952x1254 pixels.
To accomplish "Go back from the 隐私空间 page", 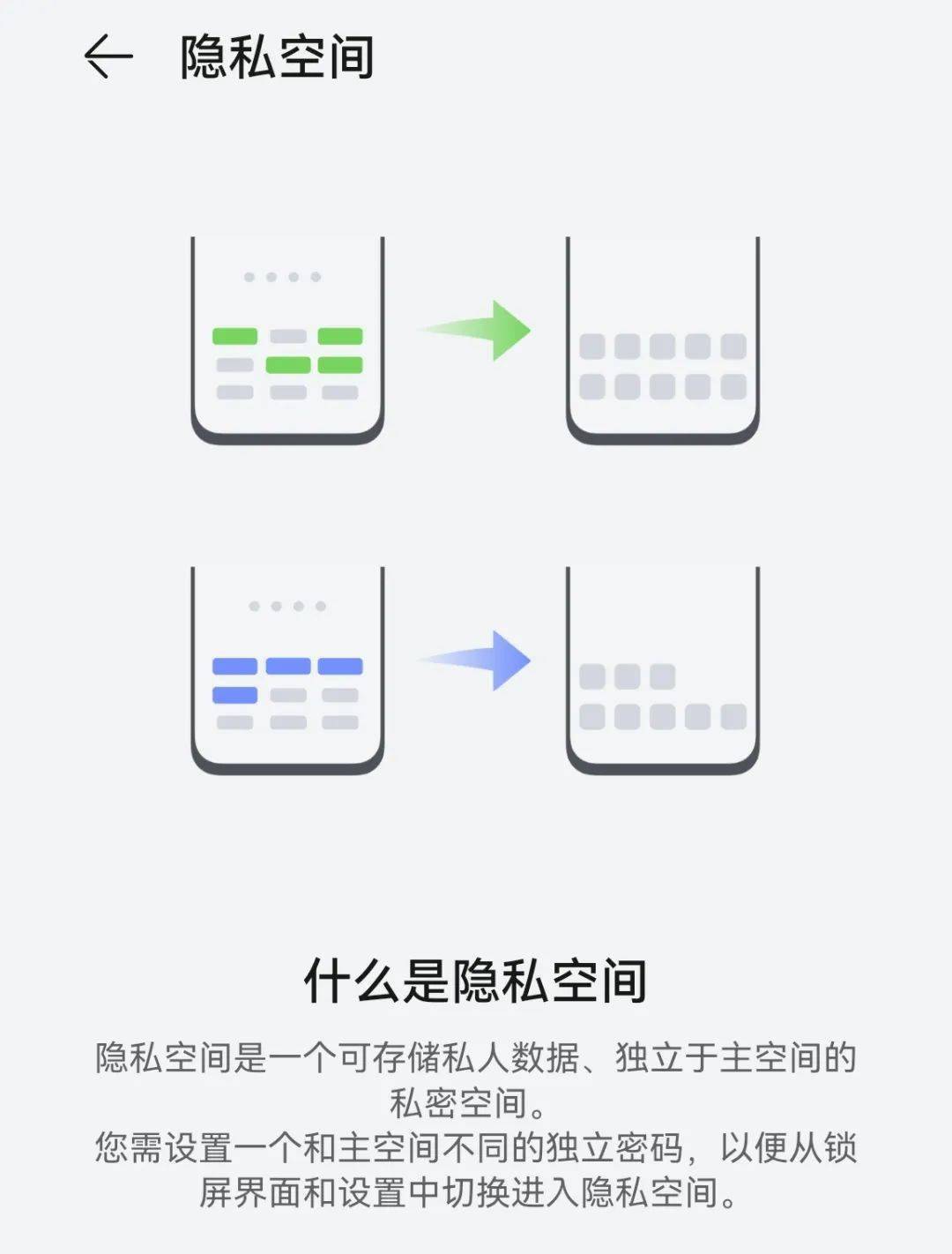I will 108,57.
